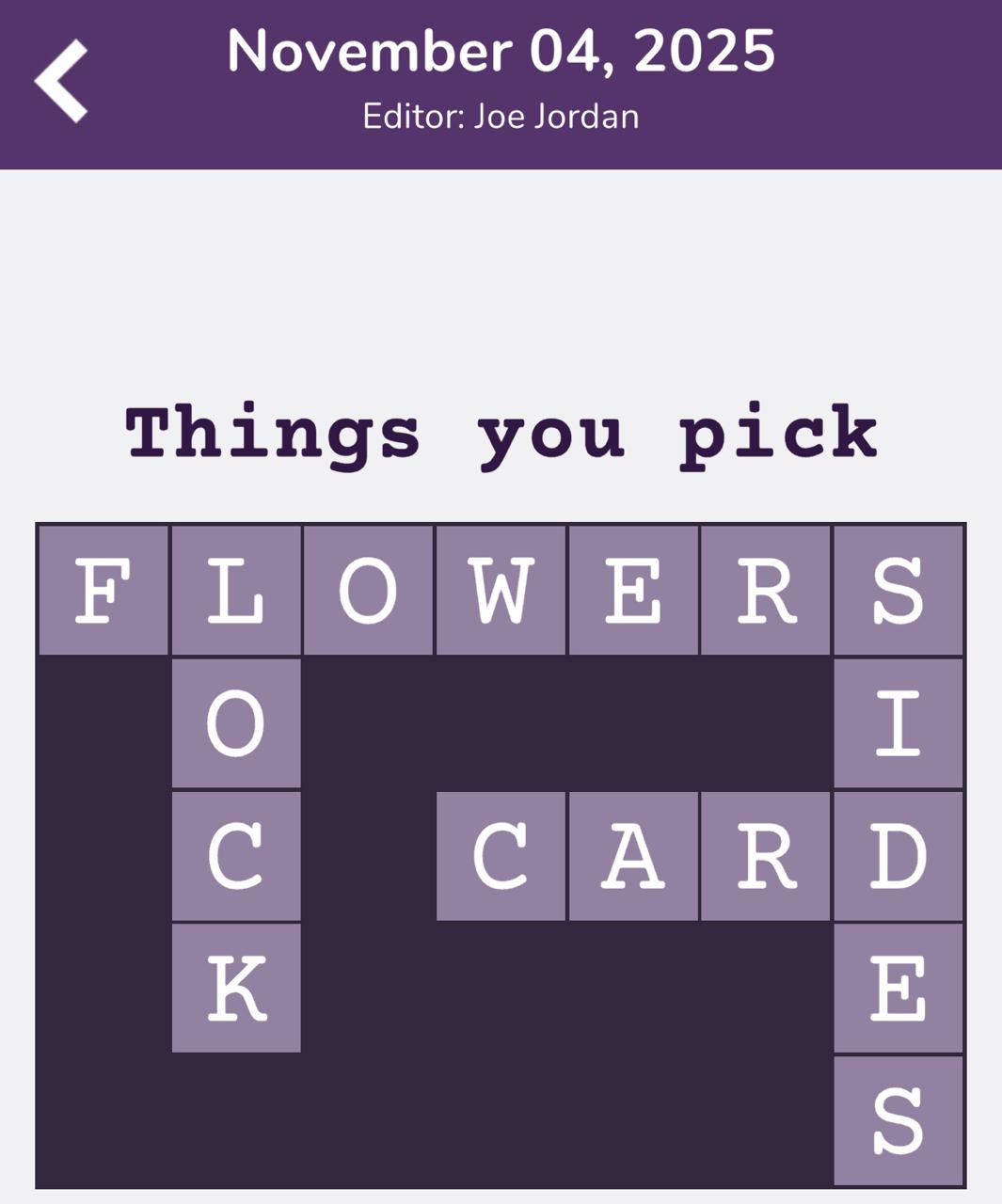The width and height of the screenshot is (1002, 1204).
Task: Click the letter R tile in CARD
Action: pos(767,854)
